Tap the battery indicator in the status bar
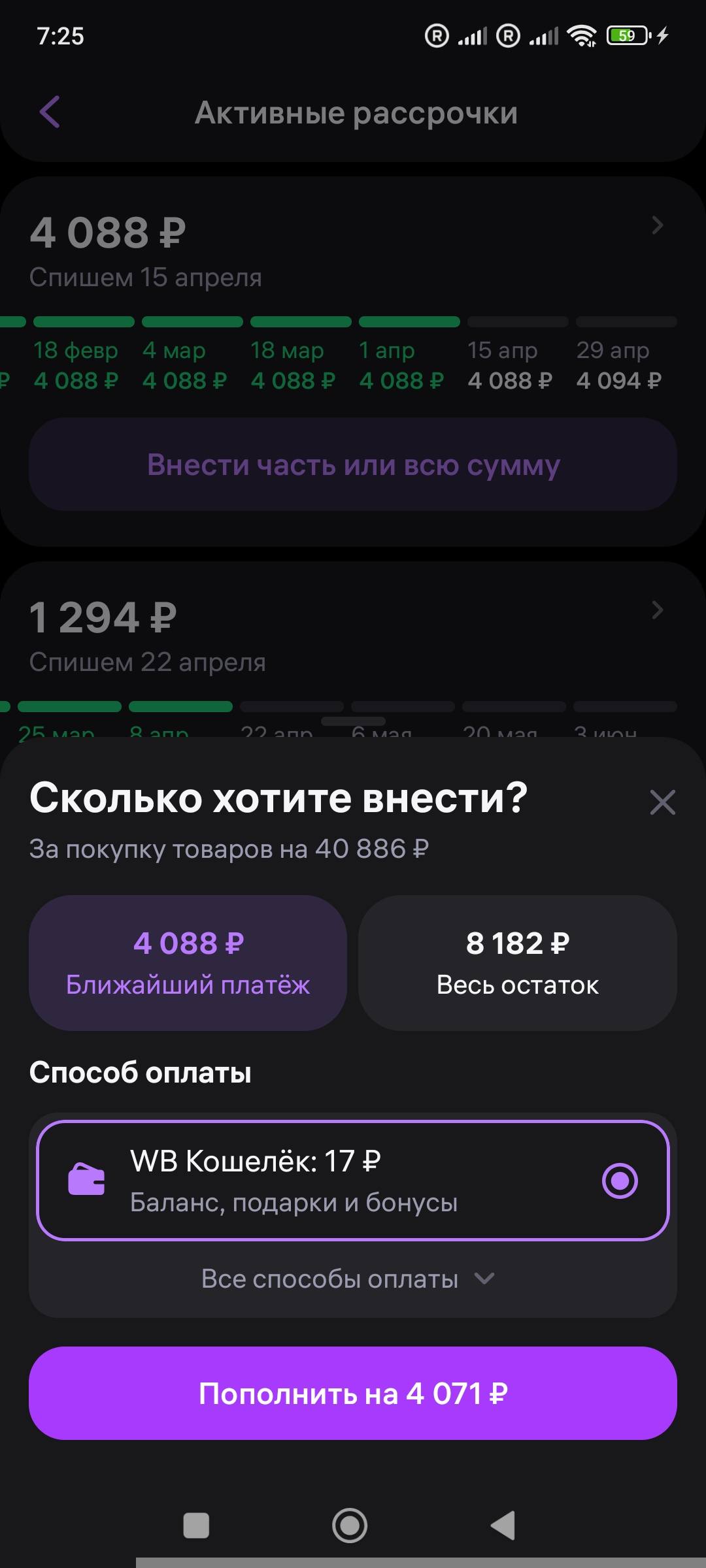This screenshot has width=706, height=1568. [x=624, y=37]
